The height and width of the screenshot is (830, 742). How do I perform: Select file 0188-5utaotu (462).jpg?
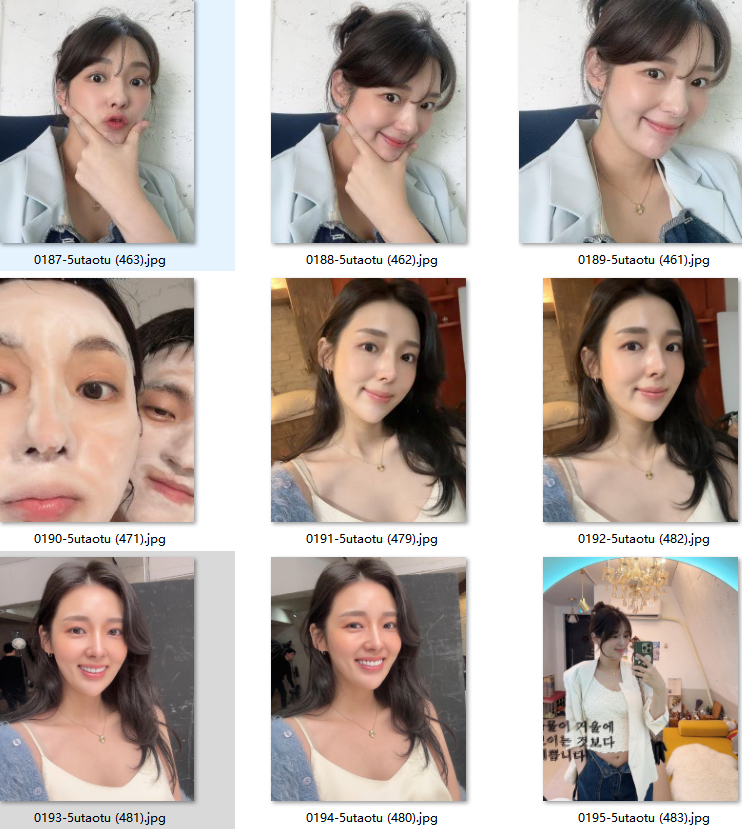coord(369,122)
